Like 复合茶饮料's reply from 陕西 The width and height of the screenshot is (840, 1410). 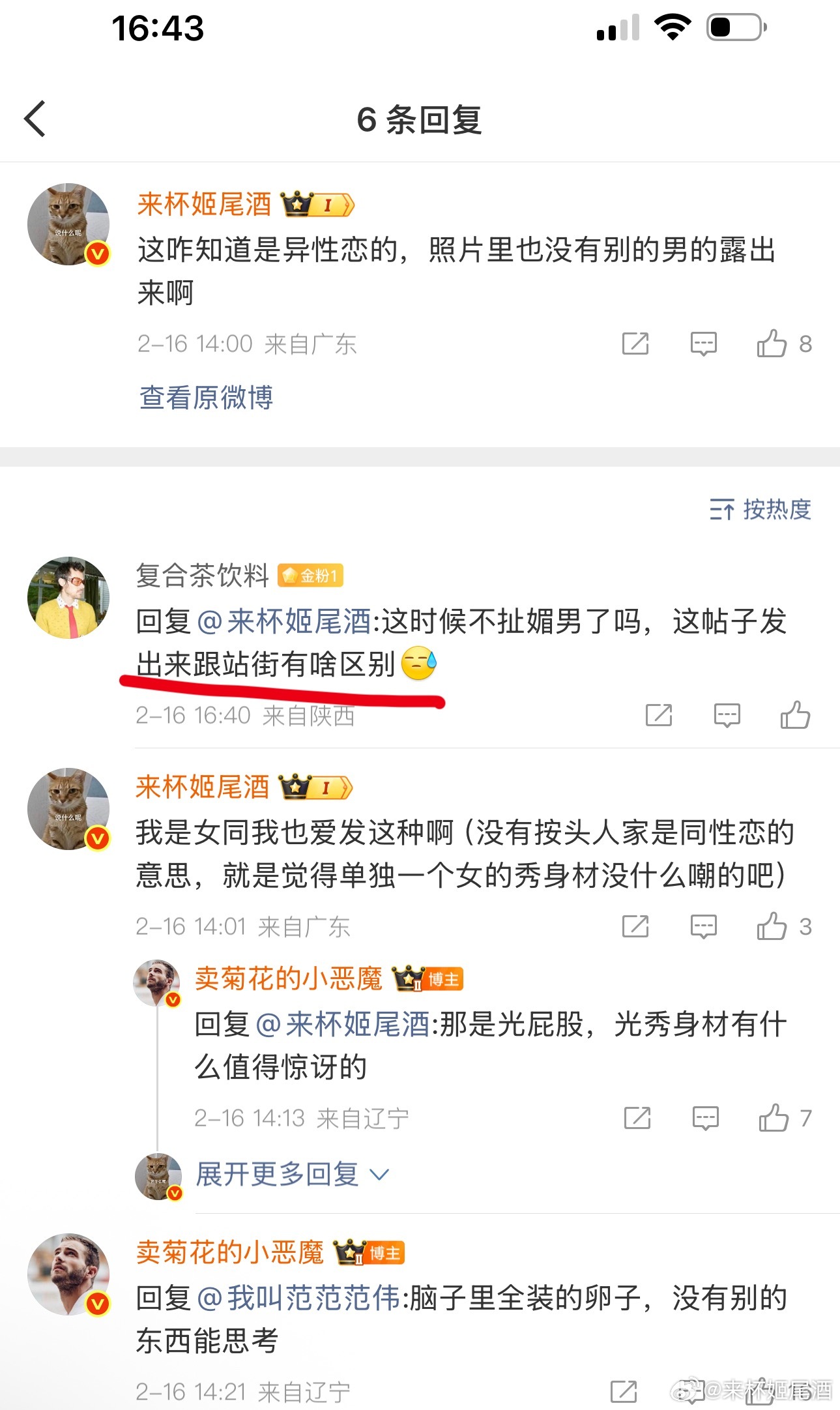click(x=795, y=715)
